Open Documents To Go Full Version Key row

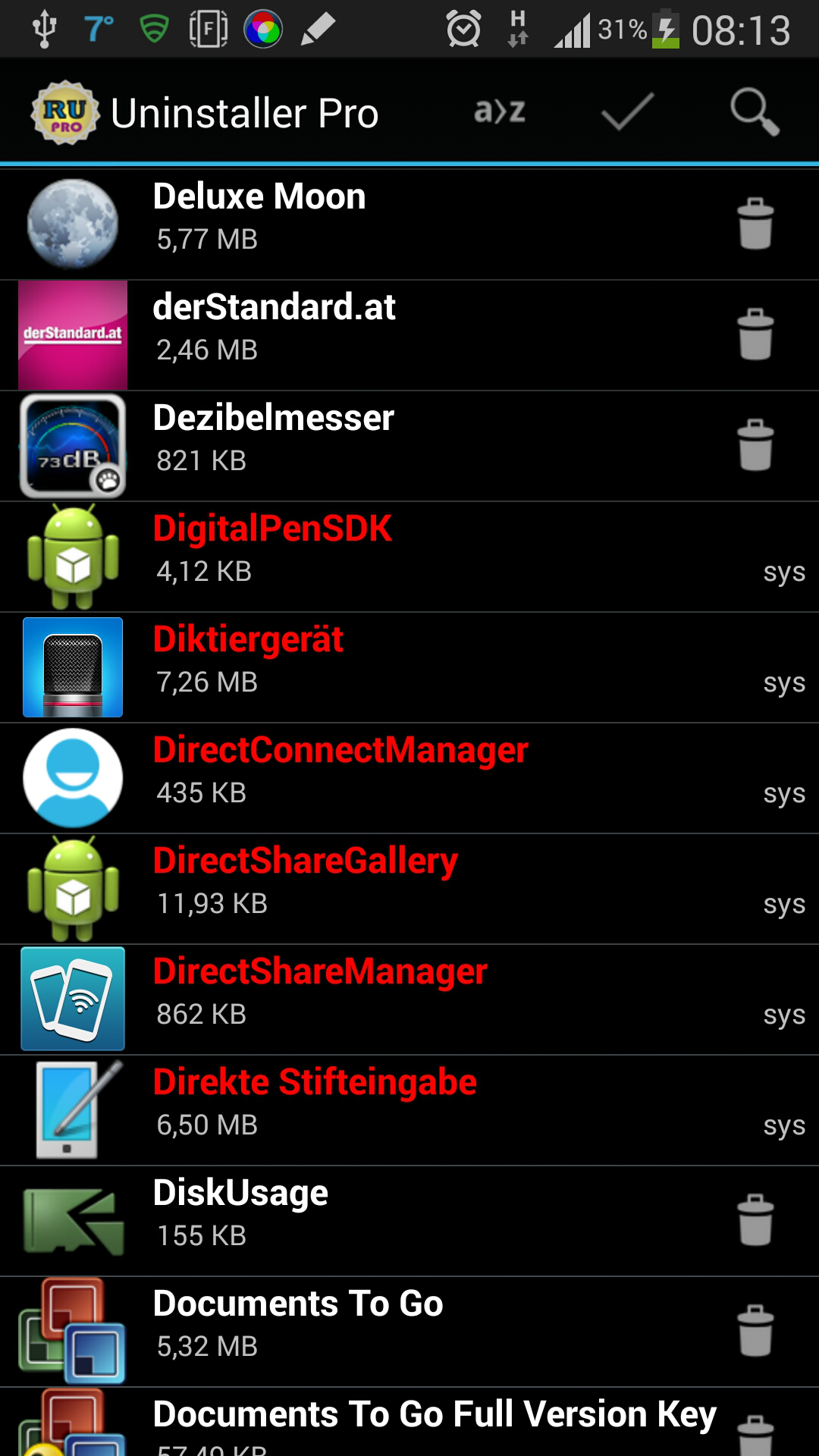pos(409,1422)
